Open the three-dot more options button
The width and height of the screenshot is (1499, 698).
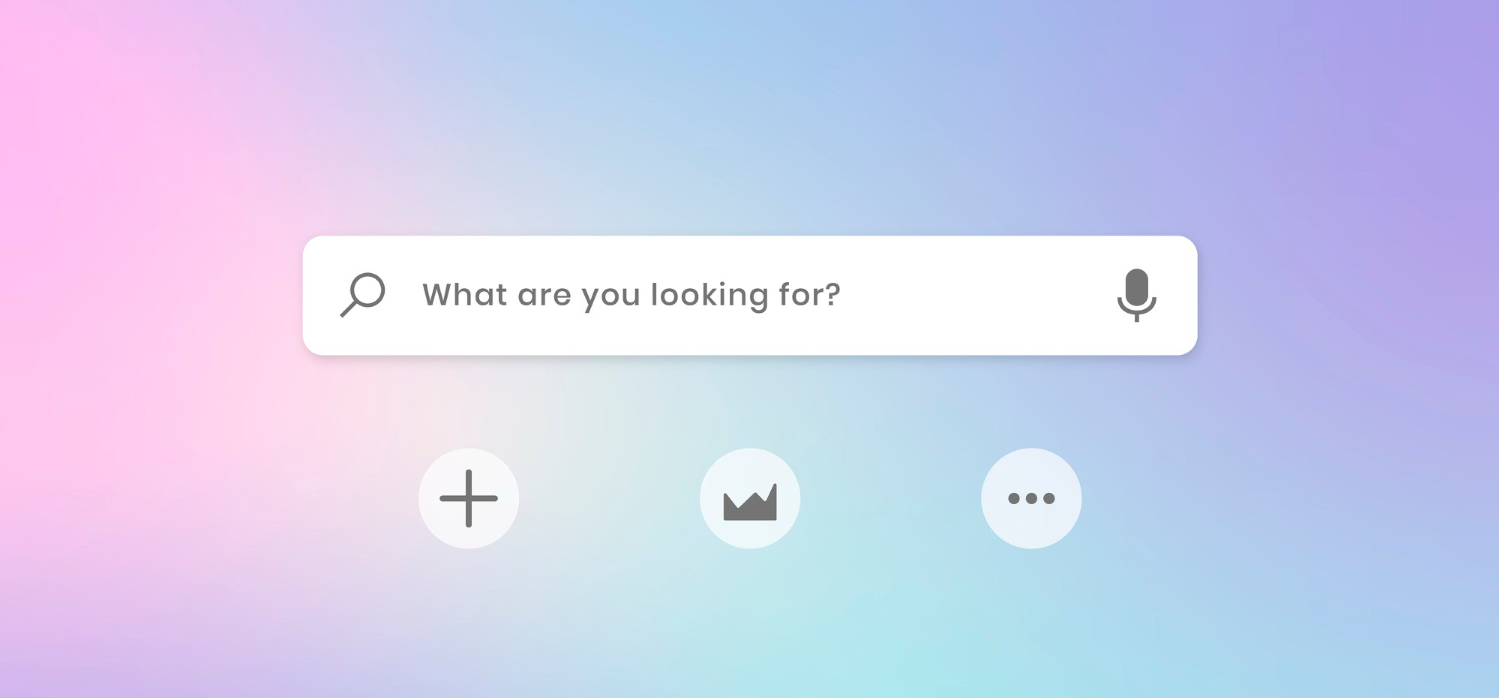(1031, 498)
